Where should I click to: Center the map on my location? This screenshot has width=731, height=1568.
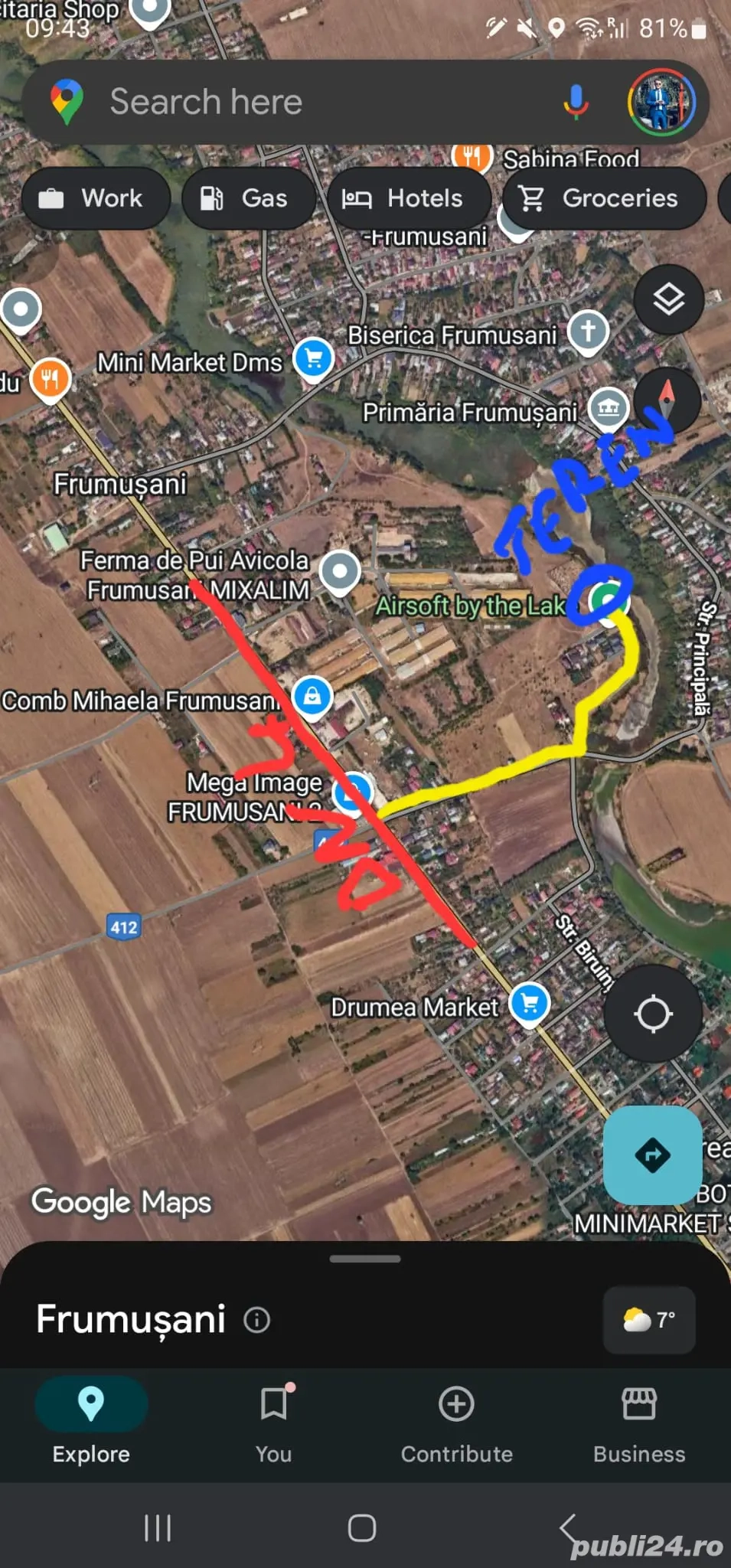[653, 1013]
